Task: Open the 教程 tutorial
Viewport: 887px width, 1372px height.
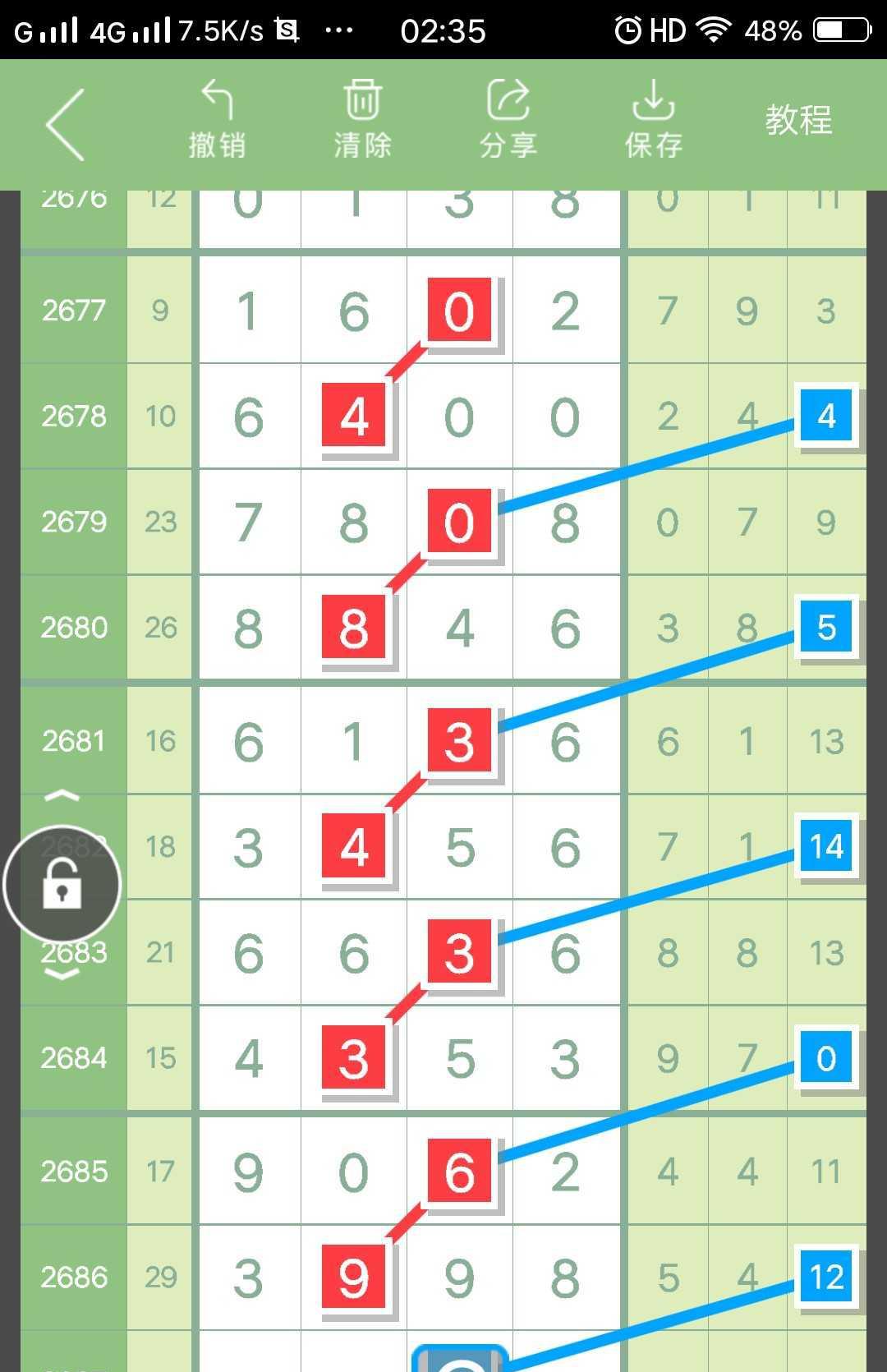Action: click(798, 120)
